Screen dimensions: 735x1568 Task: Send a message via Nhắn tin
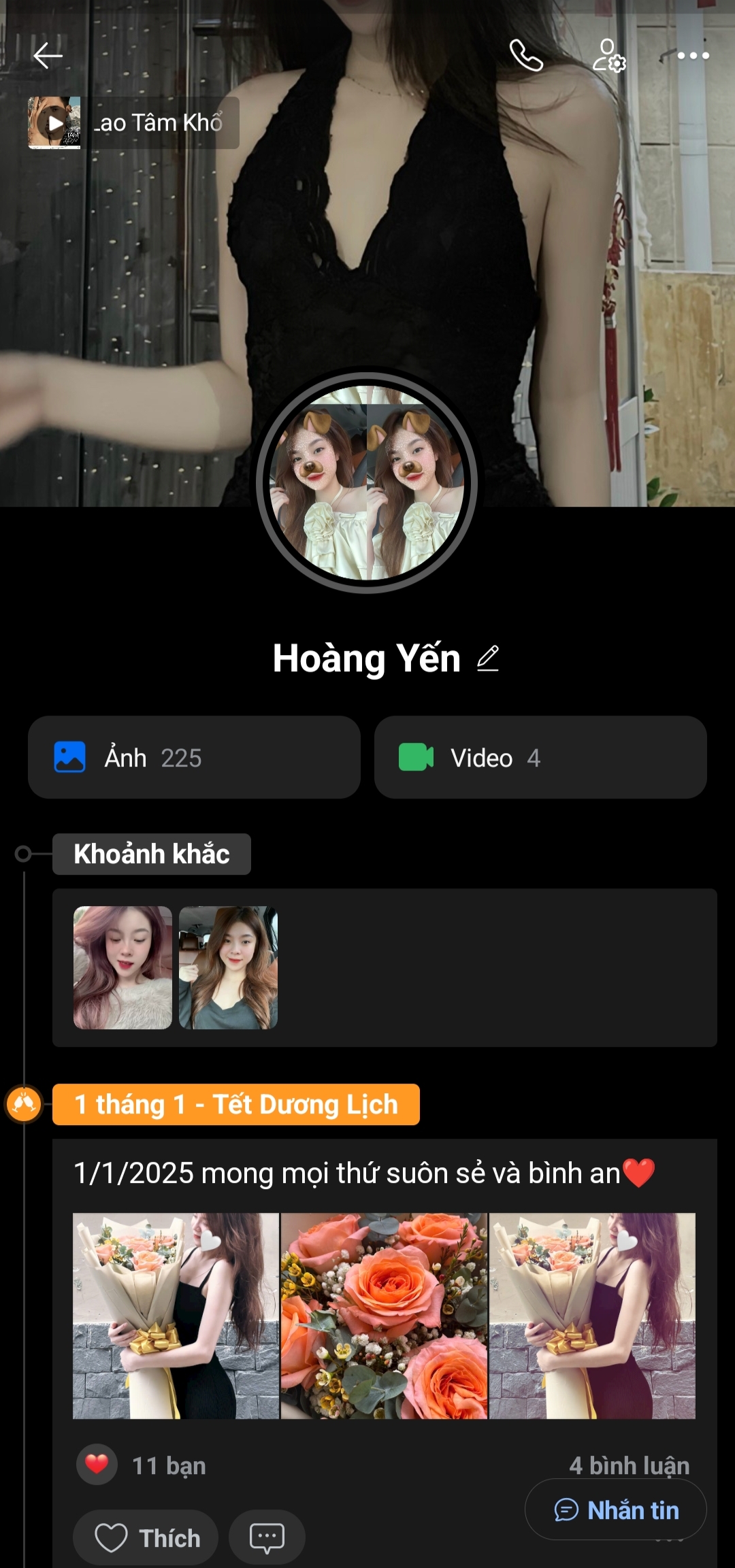616,1510
